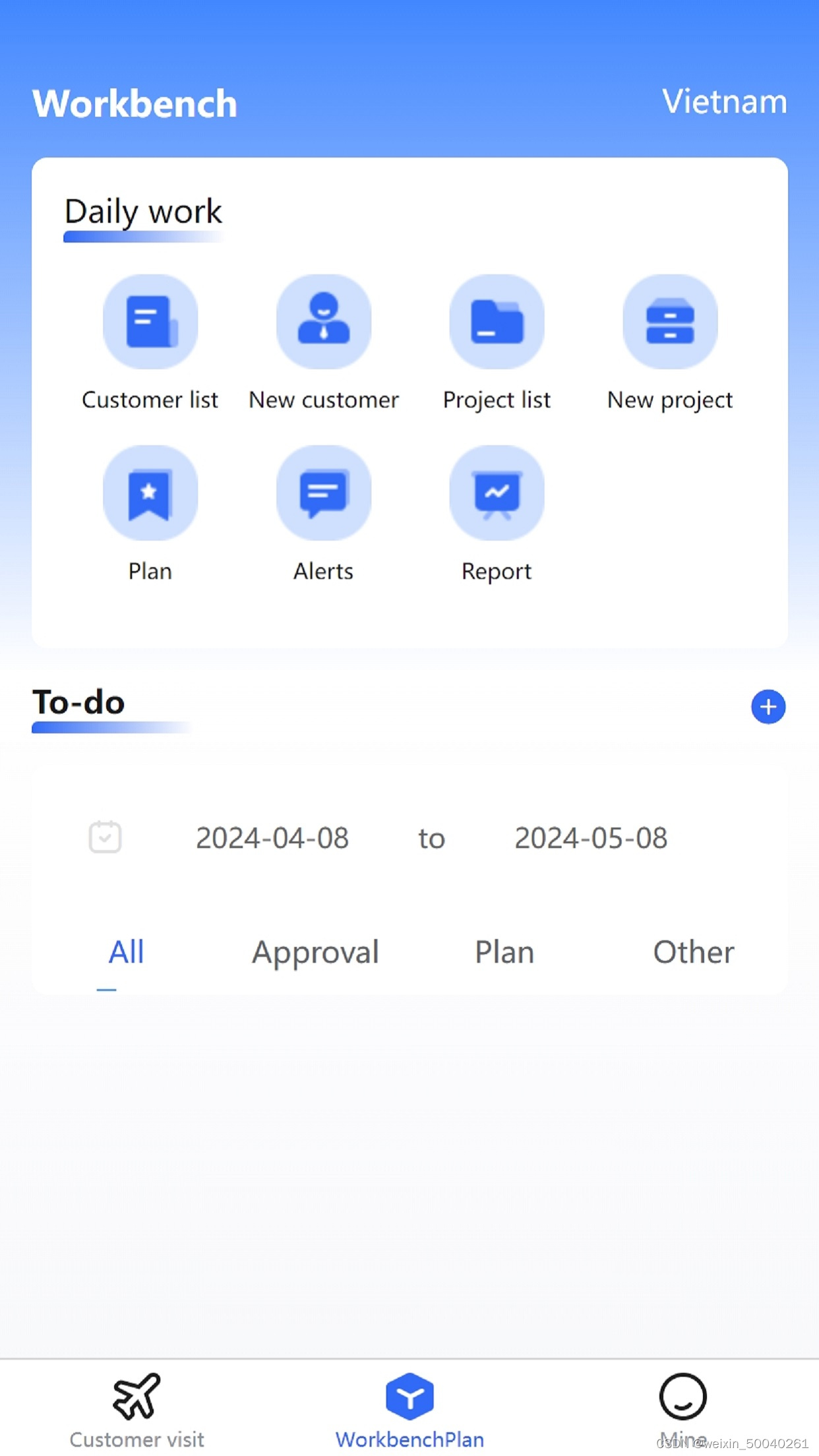819x1456 pixels.
Task: Start a New project
Action: (670, 344)
